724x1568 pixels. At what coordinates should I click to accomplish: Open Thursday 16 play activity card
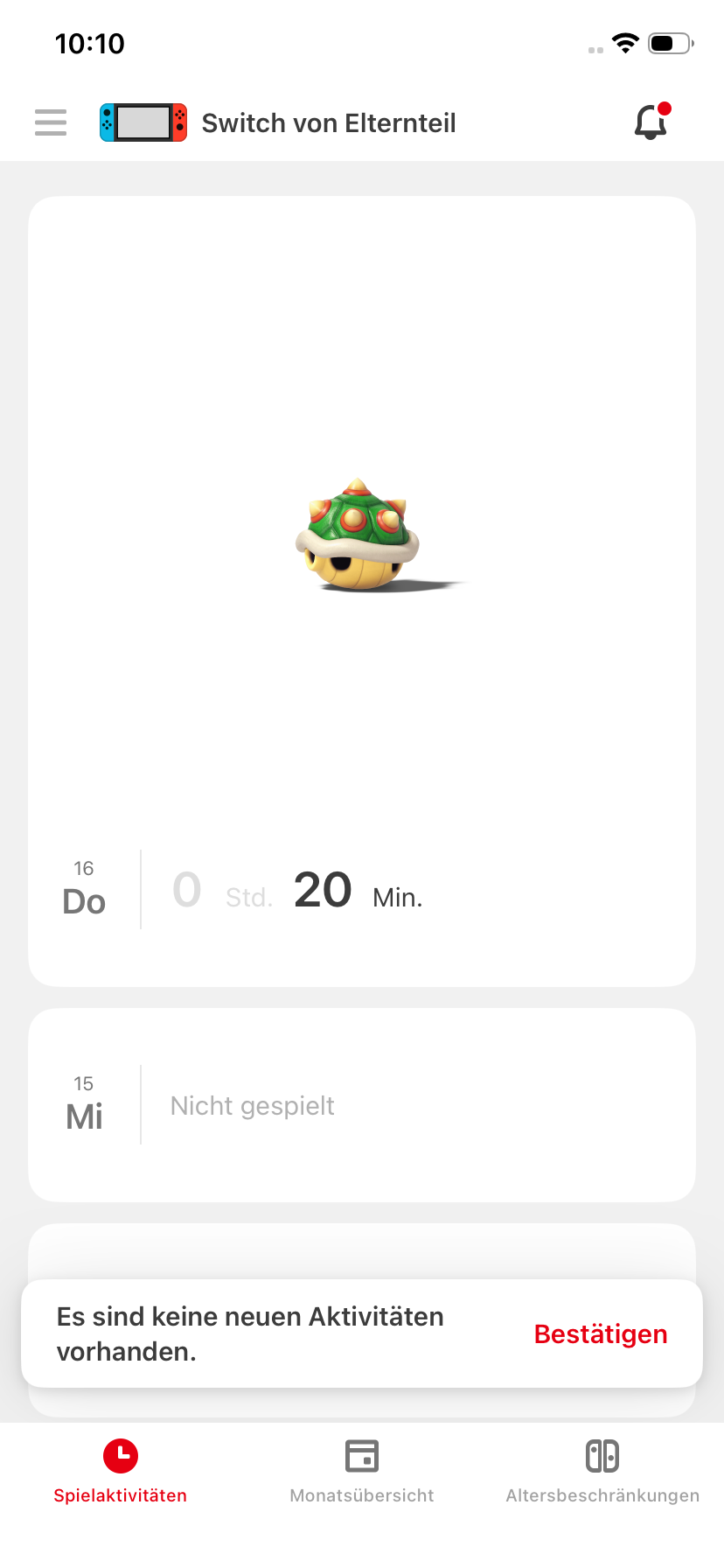pos(362,591)
